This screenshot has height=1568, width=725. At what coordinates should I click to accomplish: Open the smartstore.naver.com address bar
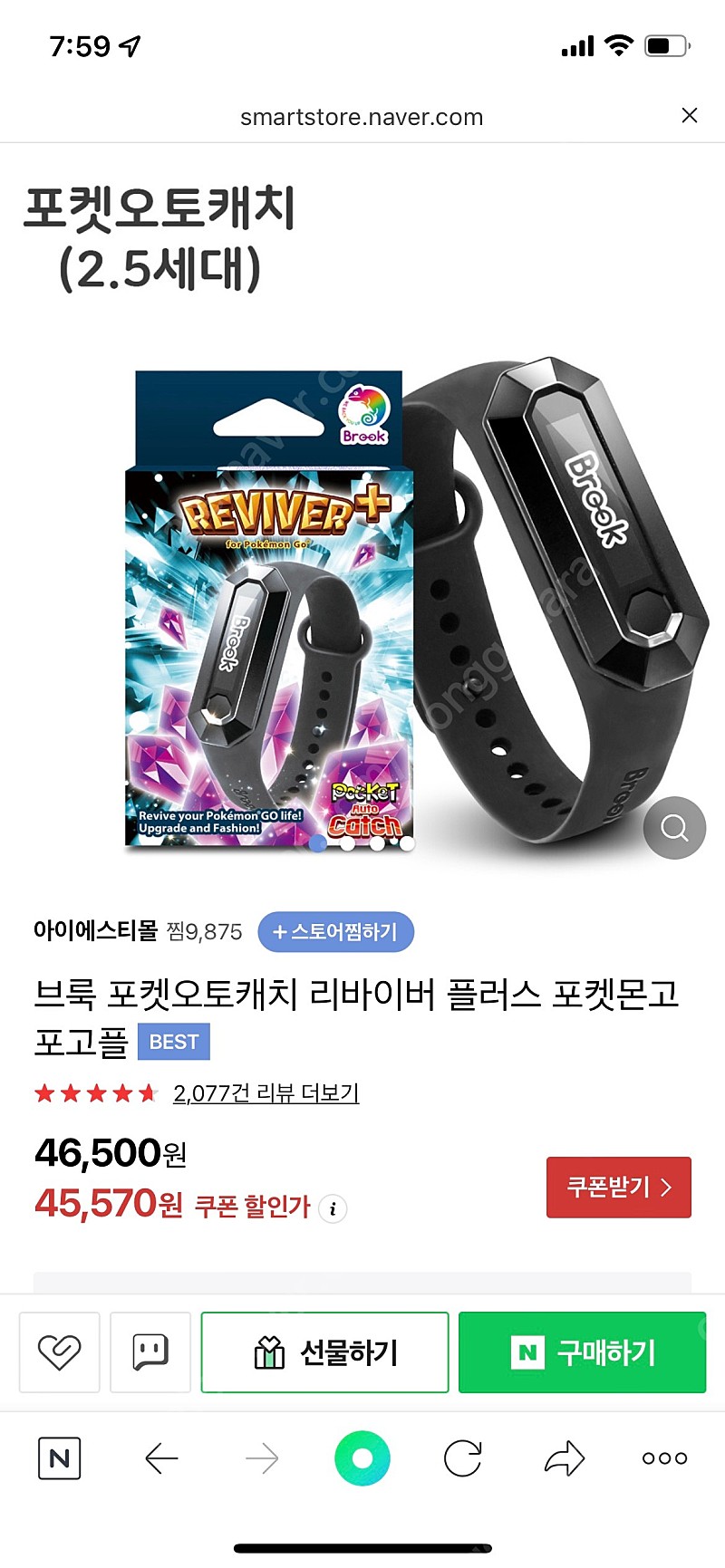click(362, 117)
